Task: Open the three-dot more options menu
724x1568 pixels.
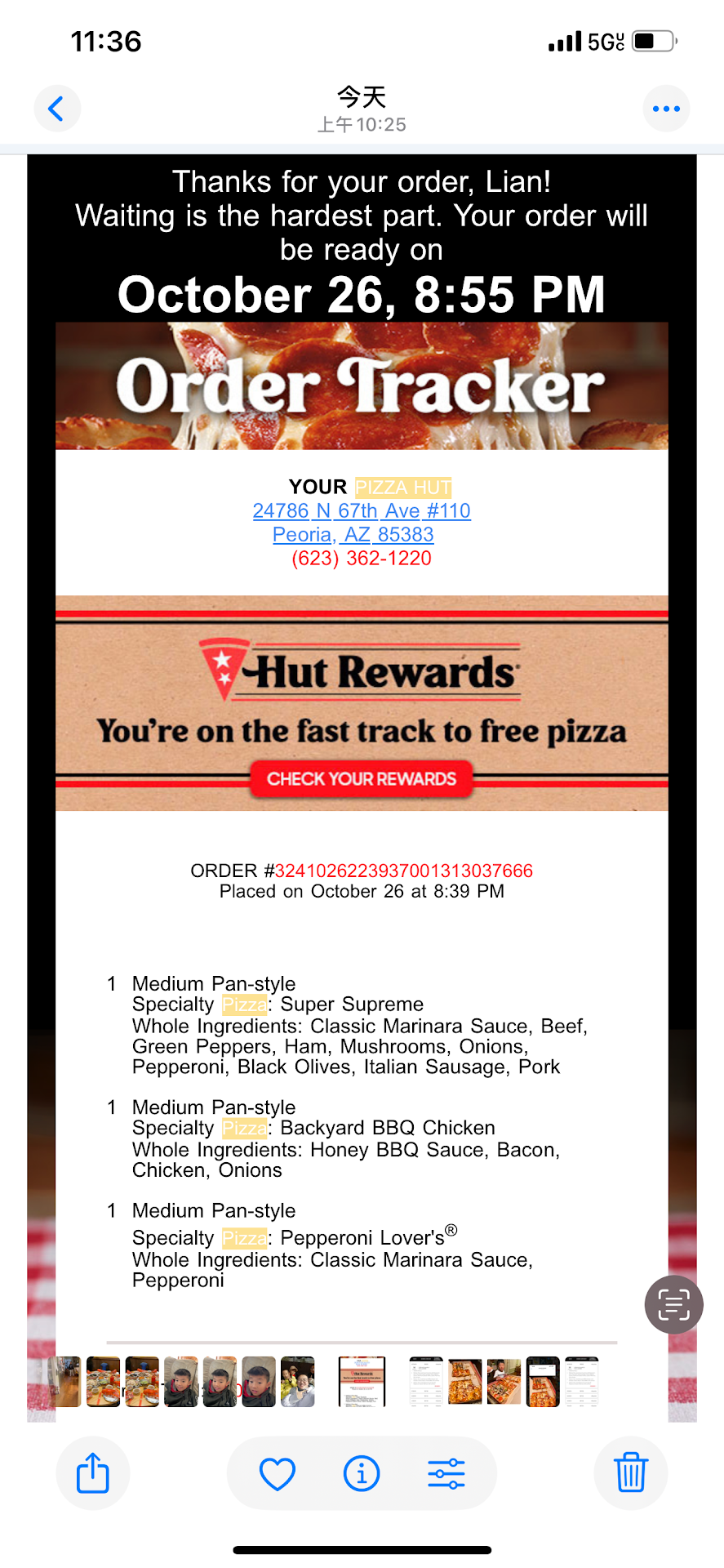Action: [666, 109]
